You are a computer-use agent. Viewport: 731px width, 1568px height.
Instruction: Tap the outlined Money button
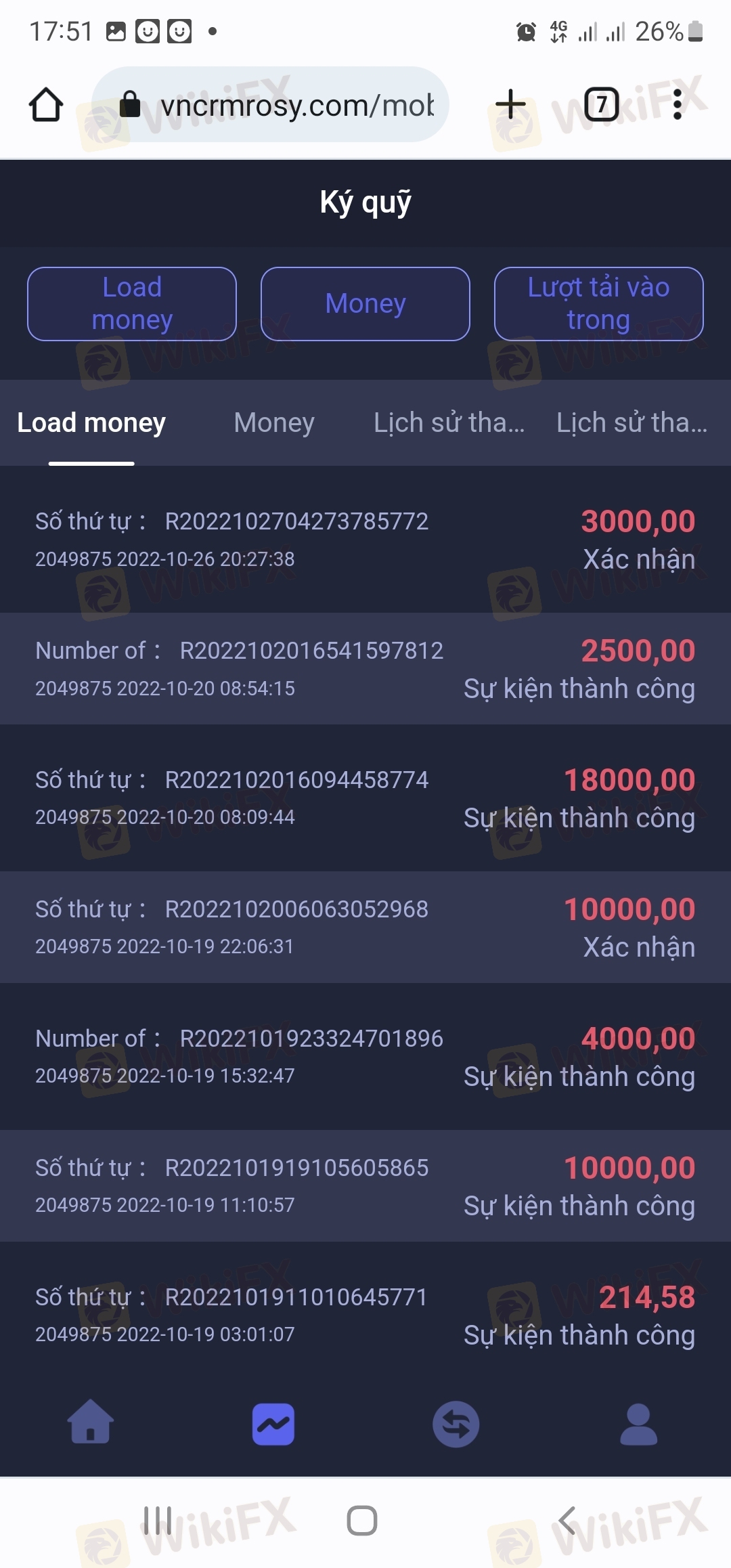(x=365, y=304)
